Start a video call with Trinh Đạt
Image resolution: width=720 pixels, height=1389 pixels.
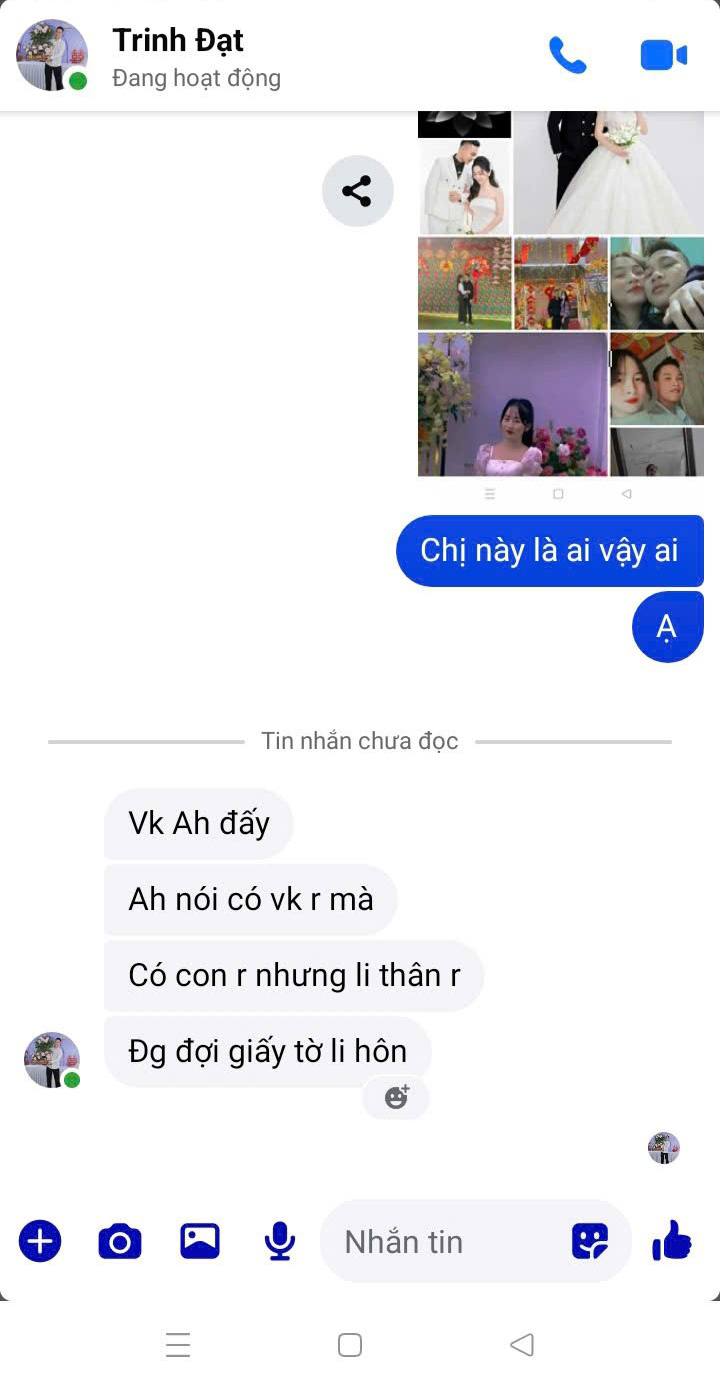663,55
